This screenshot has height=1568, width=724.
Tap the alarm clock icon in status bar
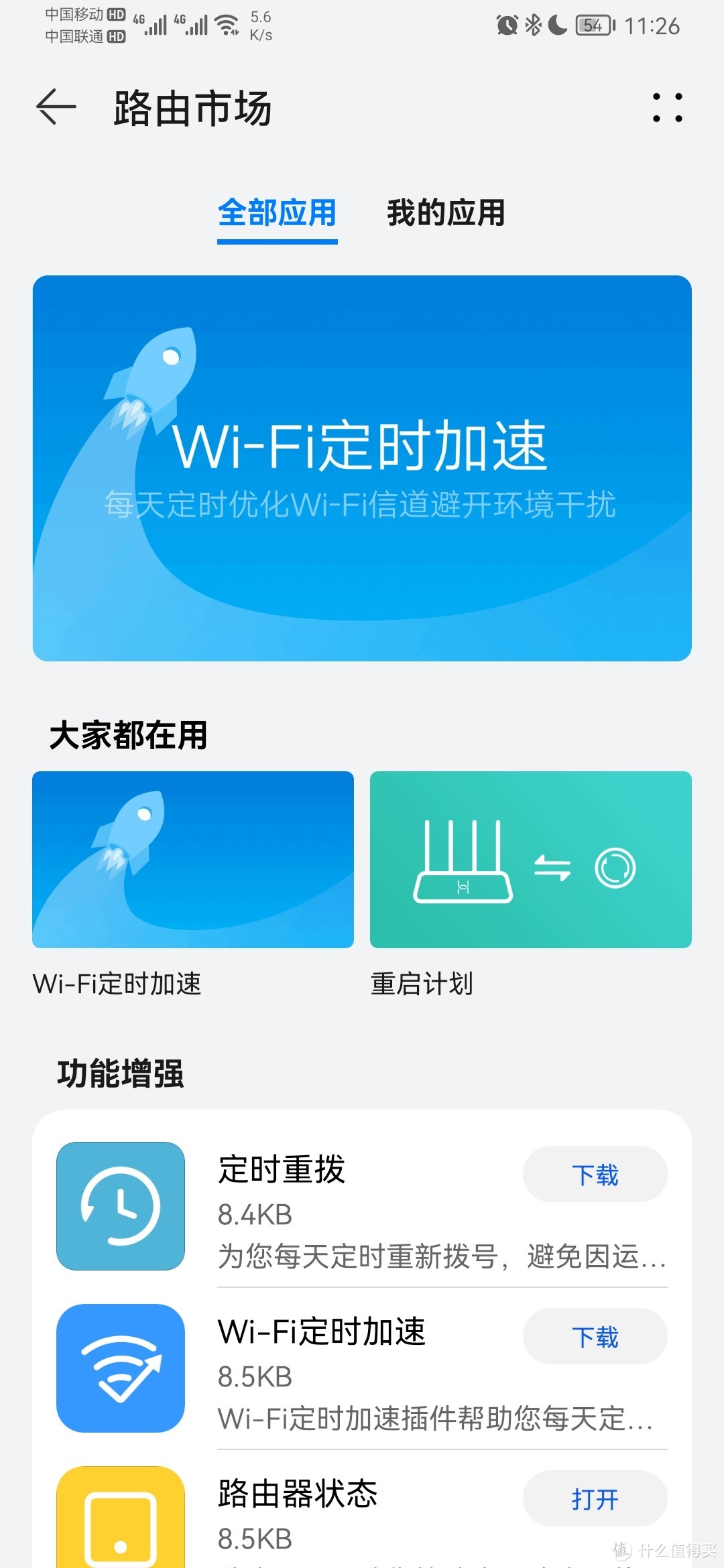(507, 25)
